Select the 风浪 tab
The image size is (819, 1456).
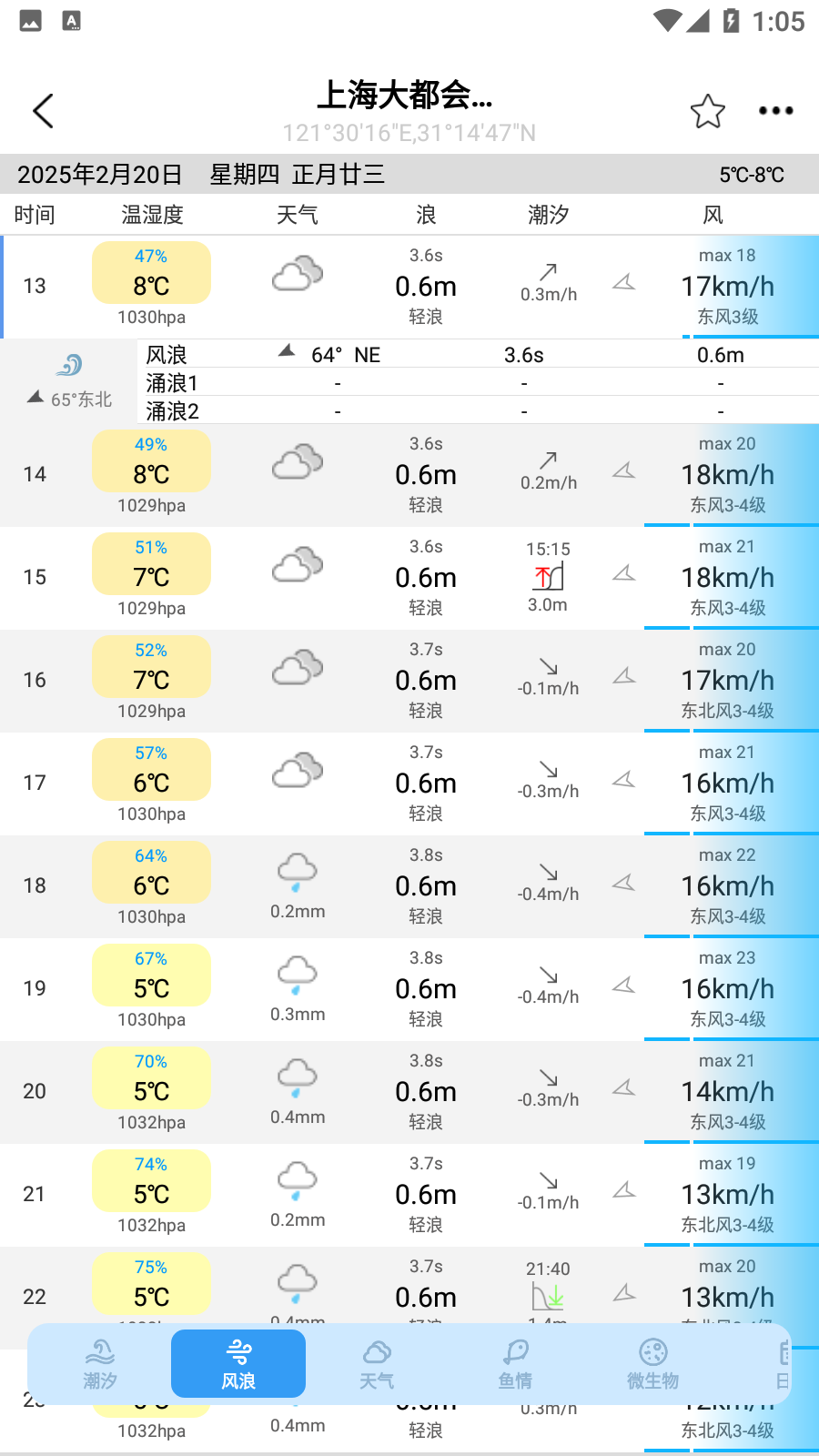click(x=238, y=1363)
